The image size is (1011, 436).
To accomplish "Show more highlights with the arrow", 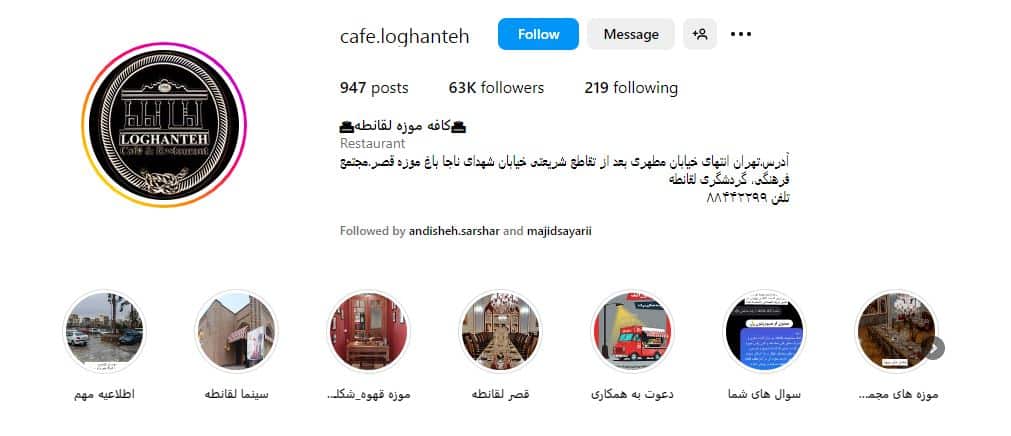I will tap(935, 348).
